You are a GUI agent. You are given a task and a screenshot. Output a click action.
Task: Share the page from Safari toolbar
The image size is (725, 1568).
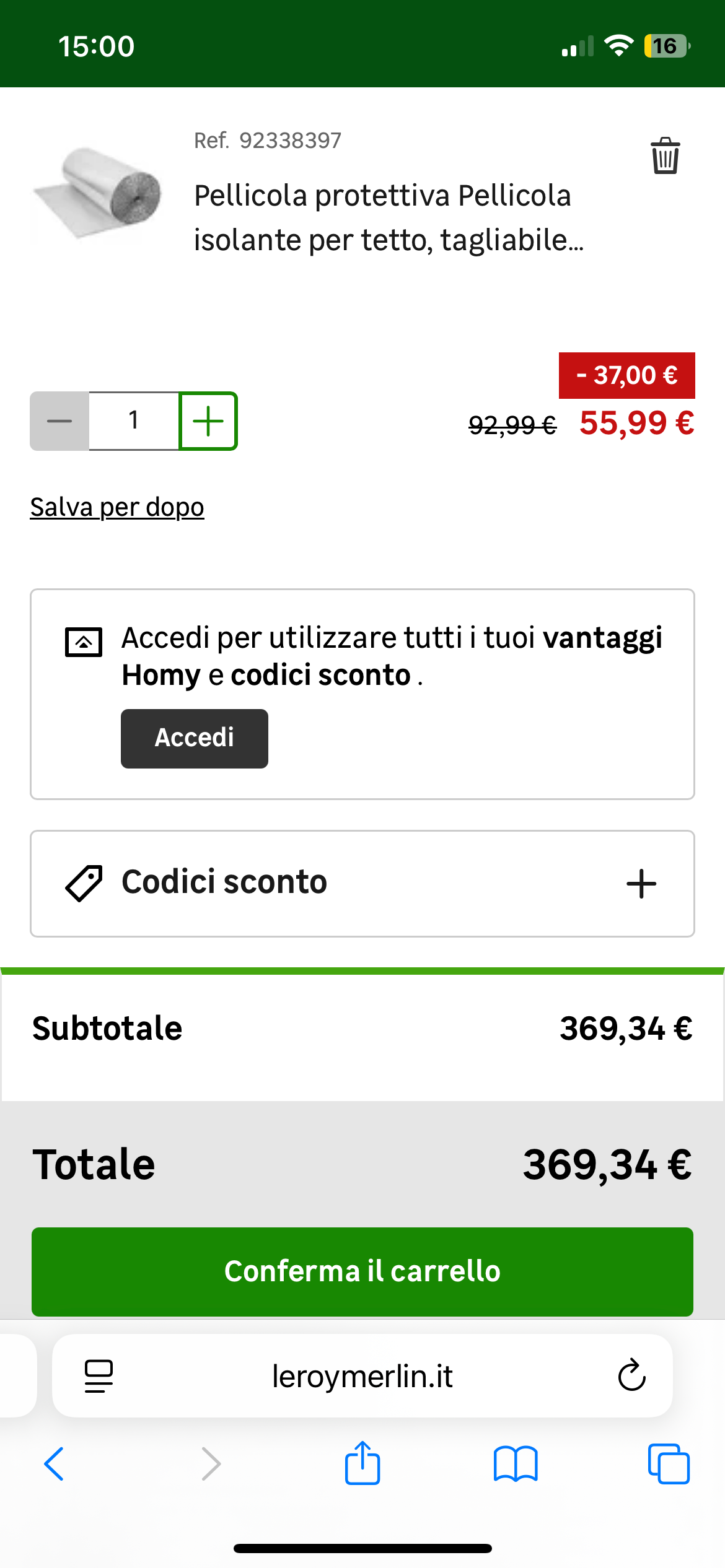362,1463
